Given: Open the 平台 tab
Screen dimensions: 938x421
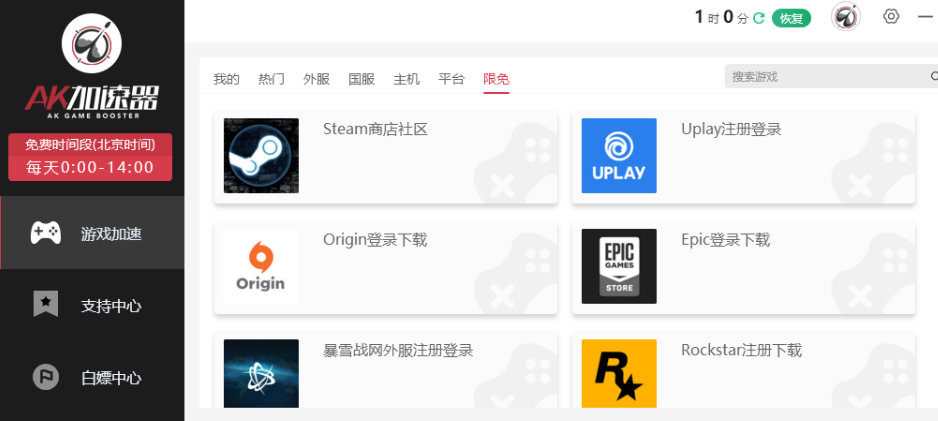Looking at the screenshot, I should [451, 79].
